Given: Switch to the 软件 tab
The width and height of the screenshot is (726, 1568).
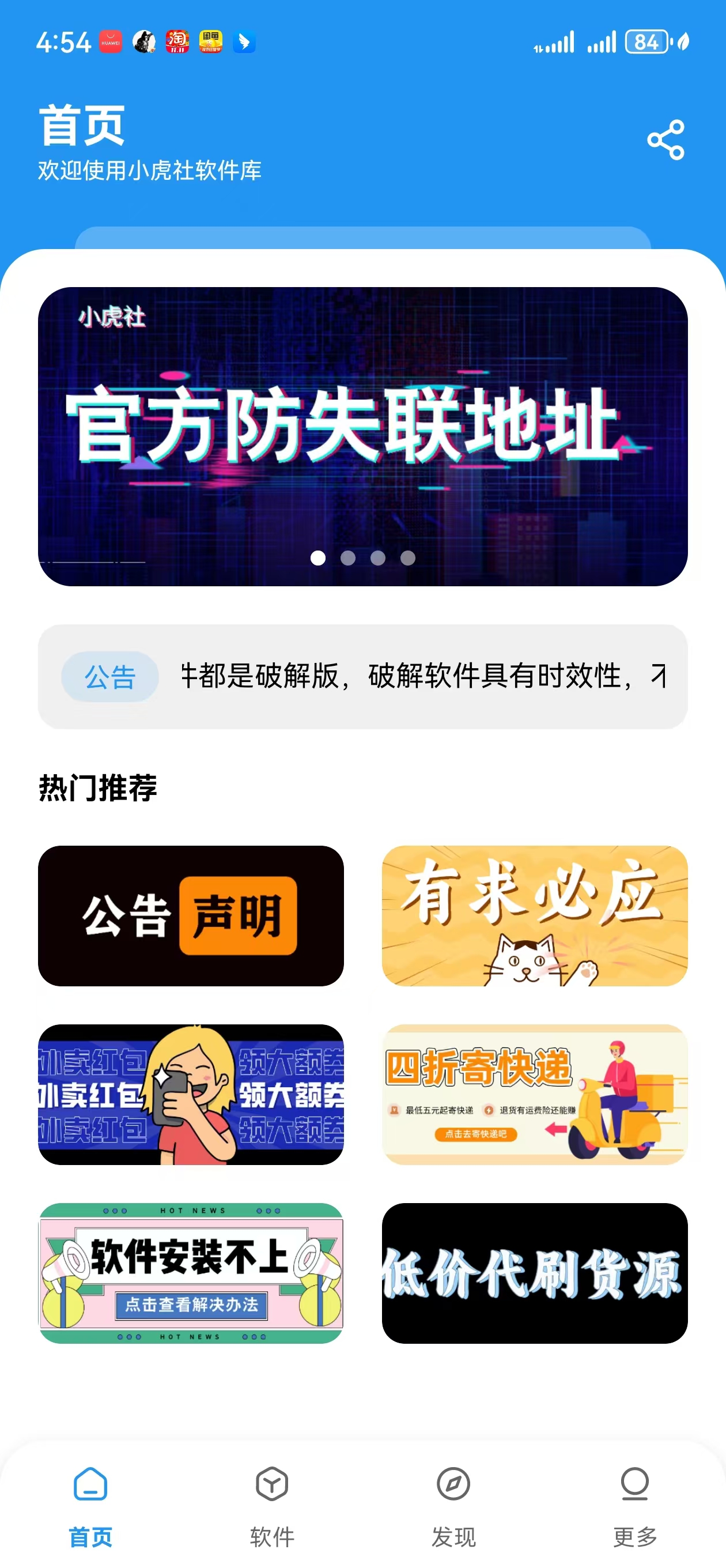Looking at the screenshot, I should (x=272, y=1505).
